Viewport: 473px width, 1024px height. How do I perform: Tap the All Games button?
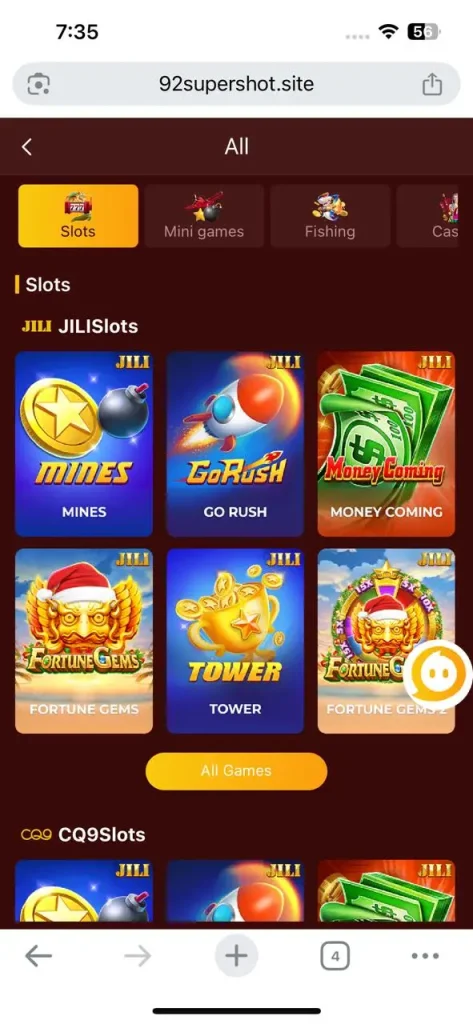pyautogui.click(x=236, y=771)
